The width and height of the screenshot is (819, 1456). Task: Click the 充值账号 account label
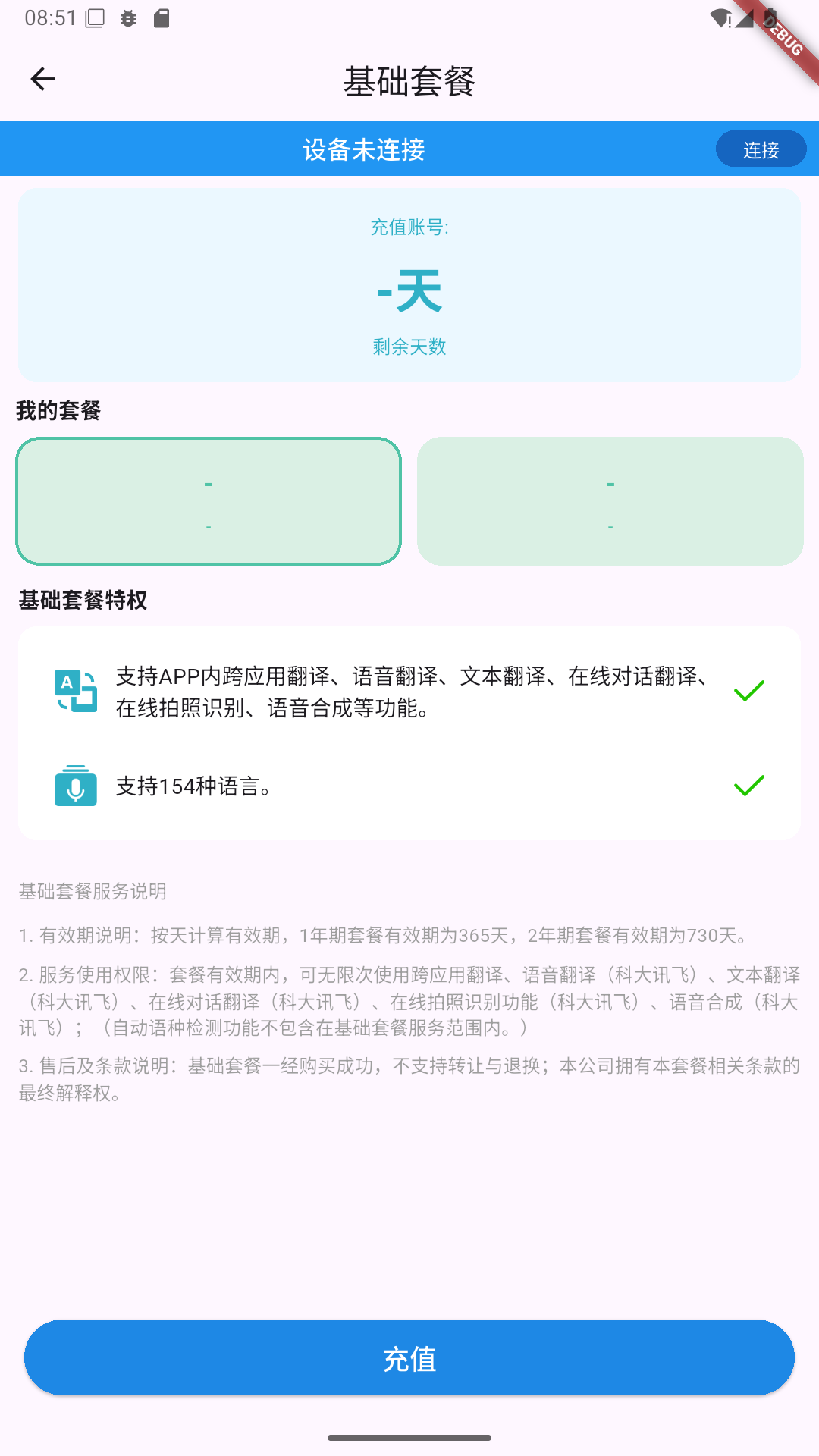click(x=409, y=225)
